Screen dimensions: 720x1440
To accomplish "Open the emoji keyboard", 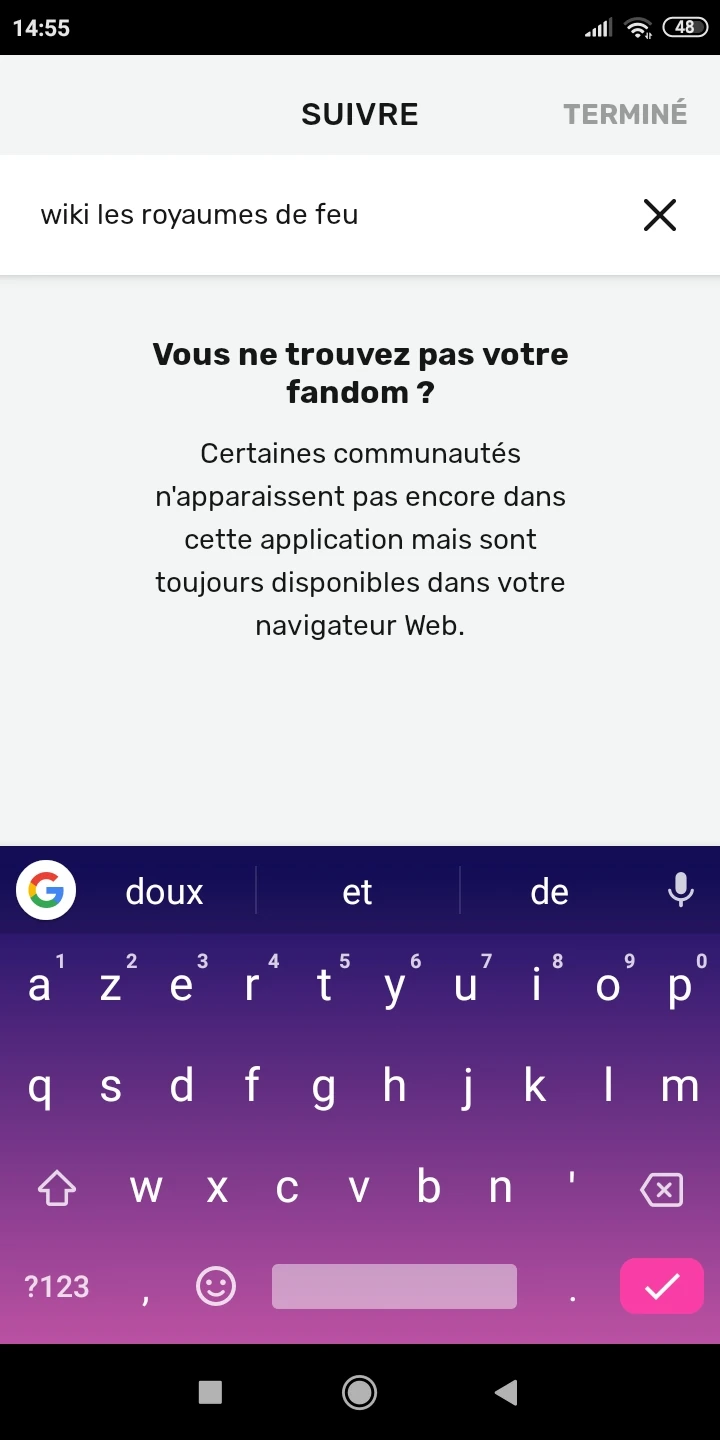I will [215, 1286].
